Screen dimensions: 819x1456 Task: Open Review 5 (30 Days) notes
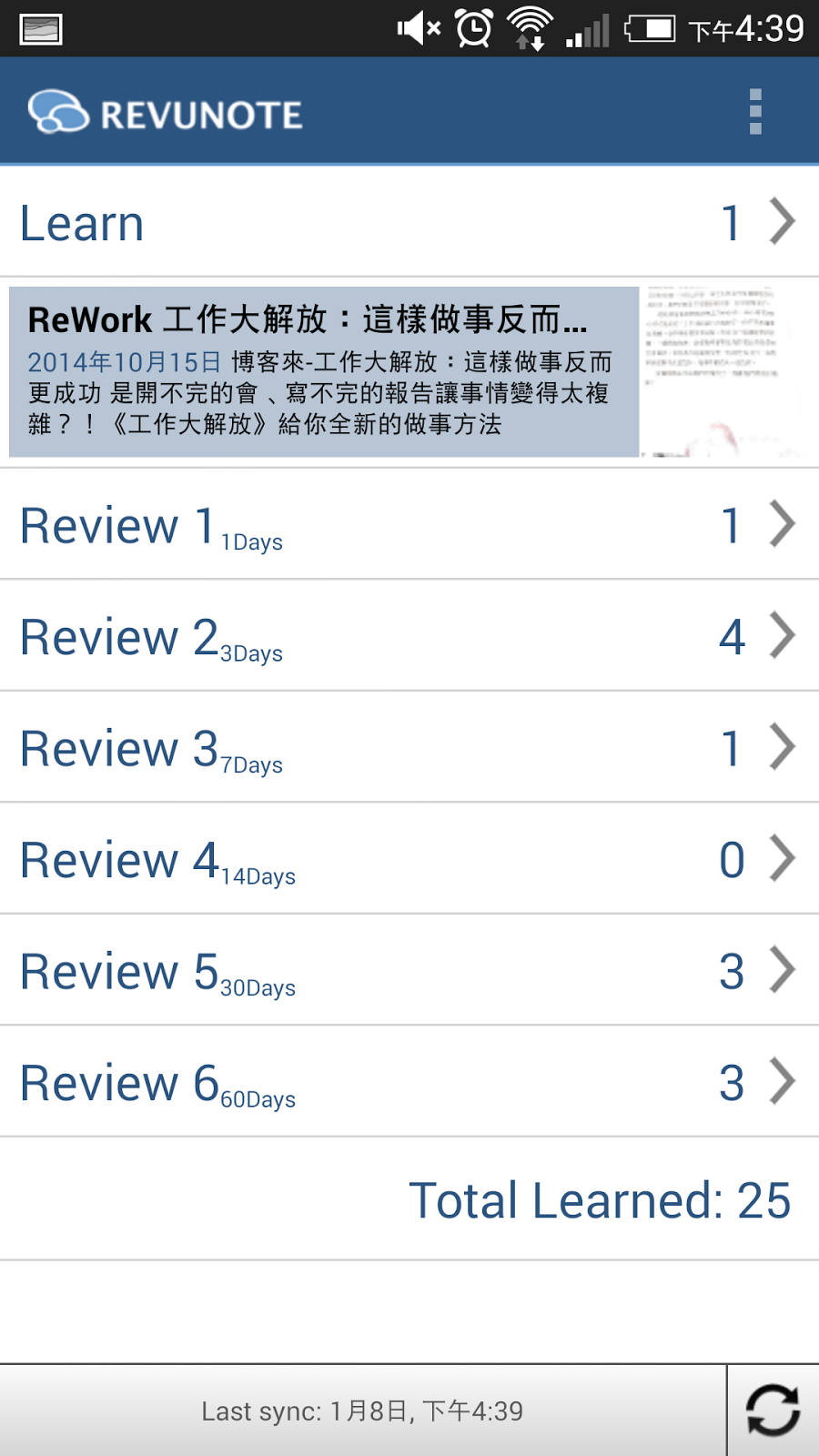409,971
